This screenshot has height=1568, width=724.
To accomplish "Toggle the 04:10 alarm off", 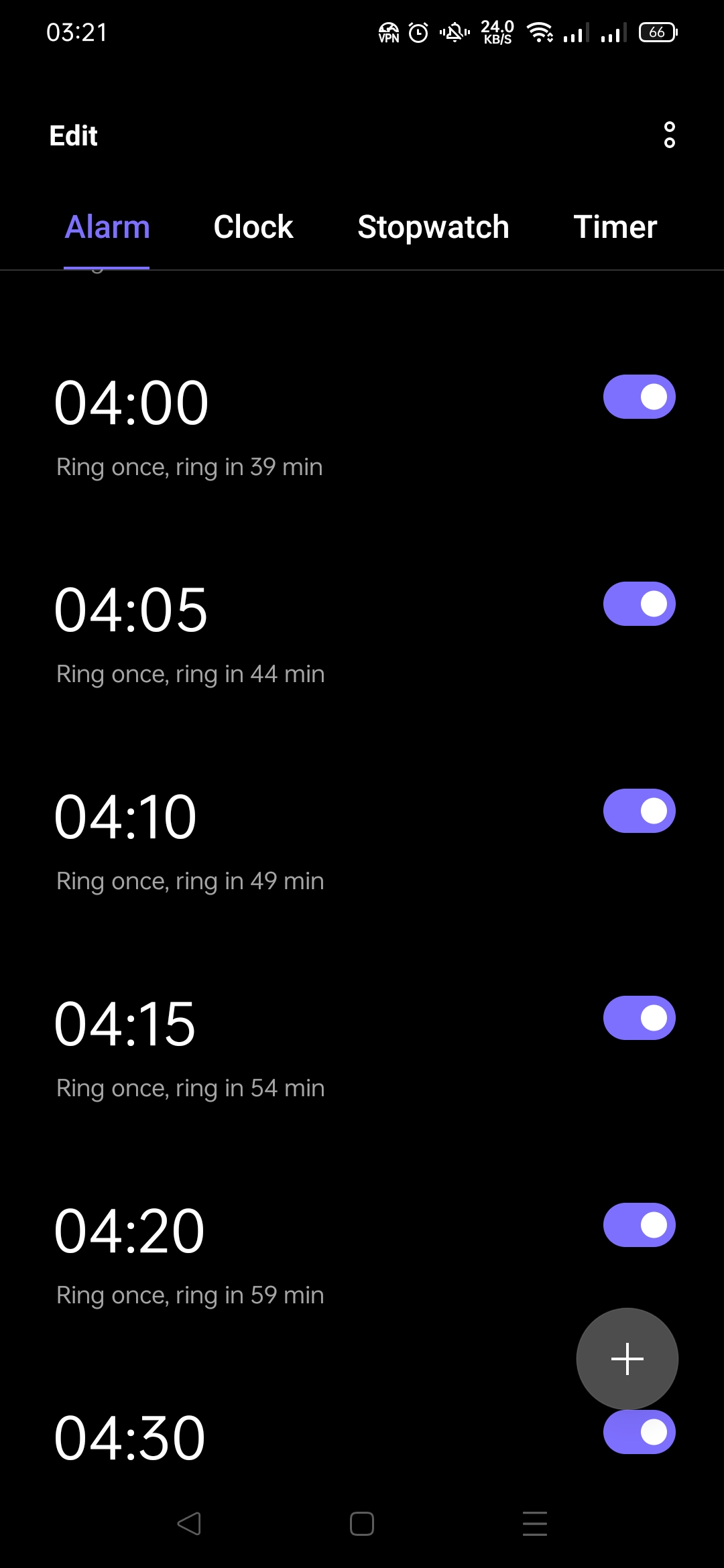I will tap(639, 811).
